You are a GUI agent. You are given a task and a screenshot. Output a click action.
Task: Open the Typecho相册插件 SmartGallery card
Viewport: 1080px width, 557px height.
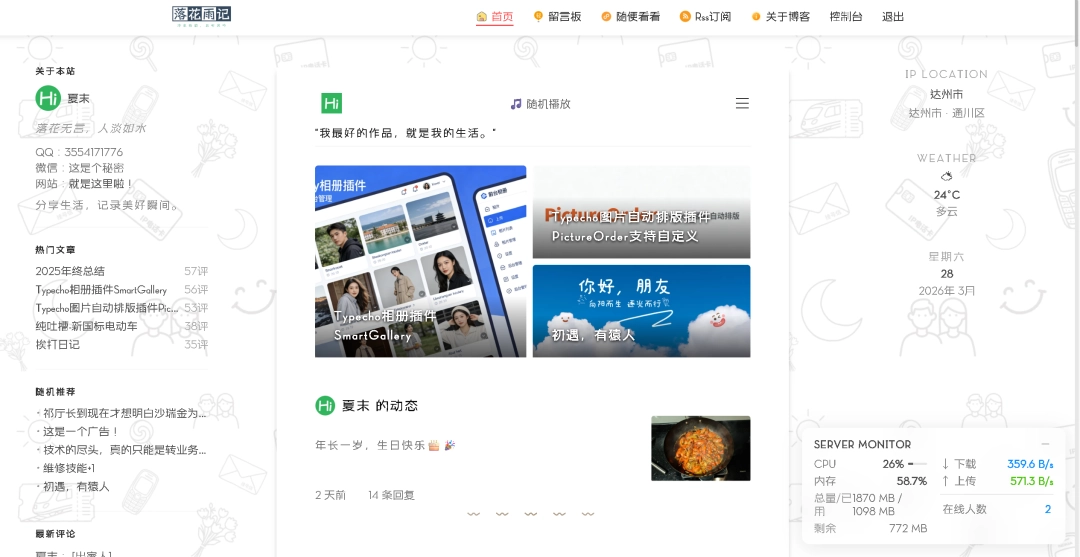[420, 261]
